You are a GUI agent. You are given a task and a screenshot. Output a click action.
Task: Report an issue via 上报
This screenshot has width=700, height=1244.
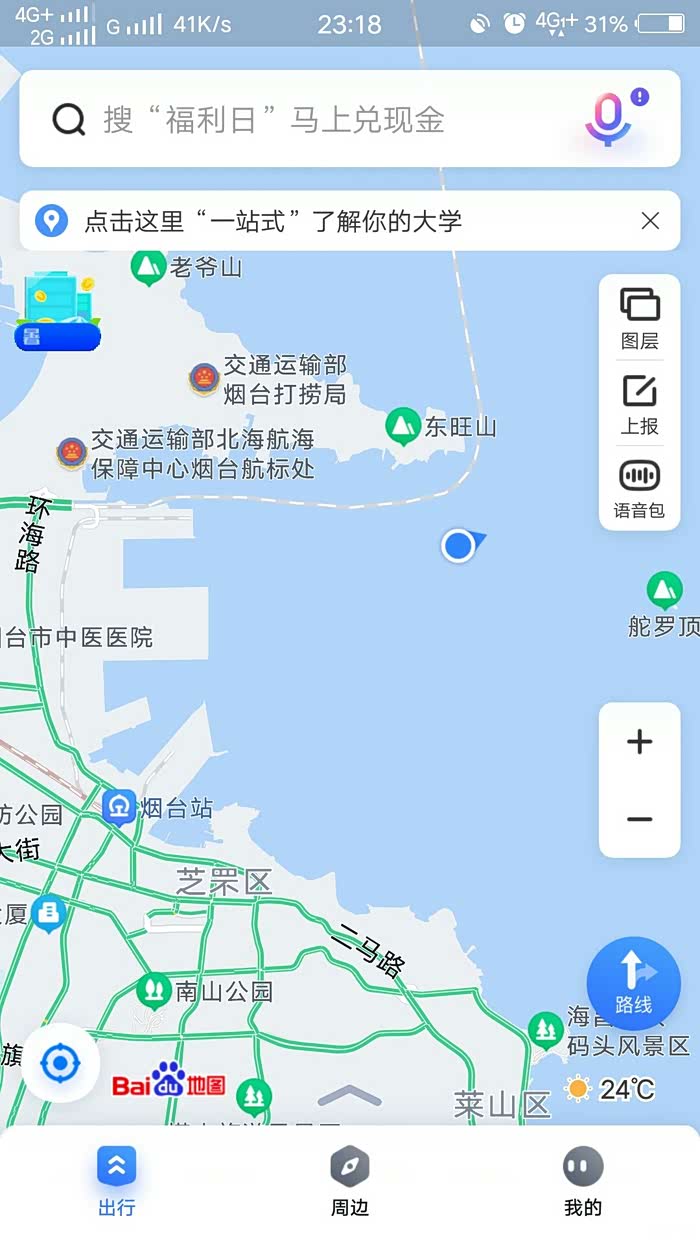coord(640,404)
